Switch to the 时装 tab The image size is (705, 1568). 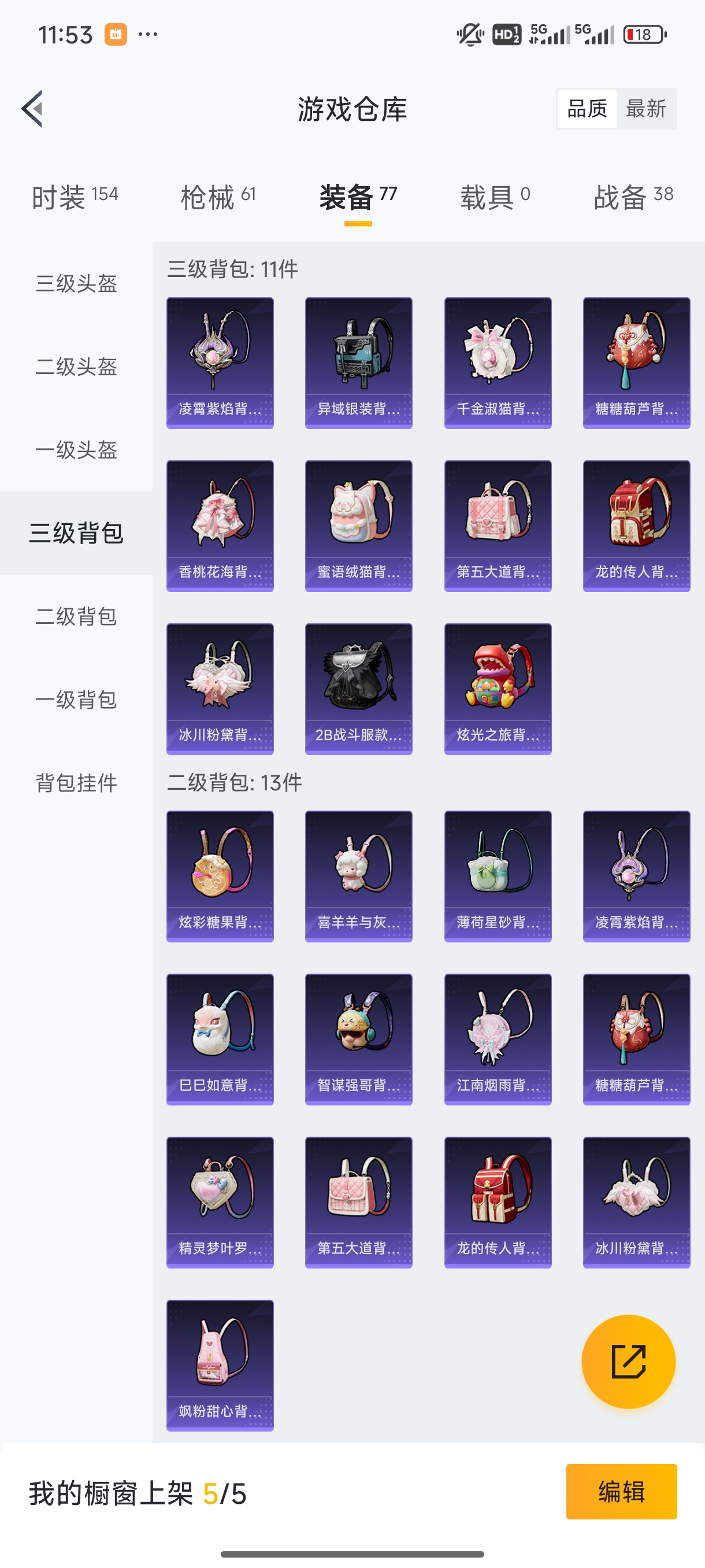coord(74,197)
